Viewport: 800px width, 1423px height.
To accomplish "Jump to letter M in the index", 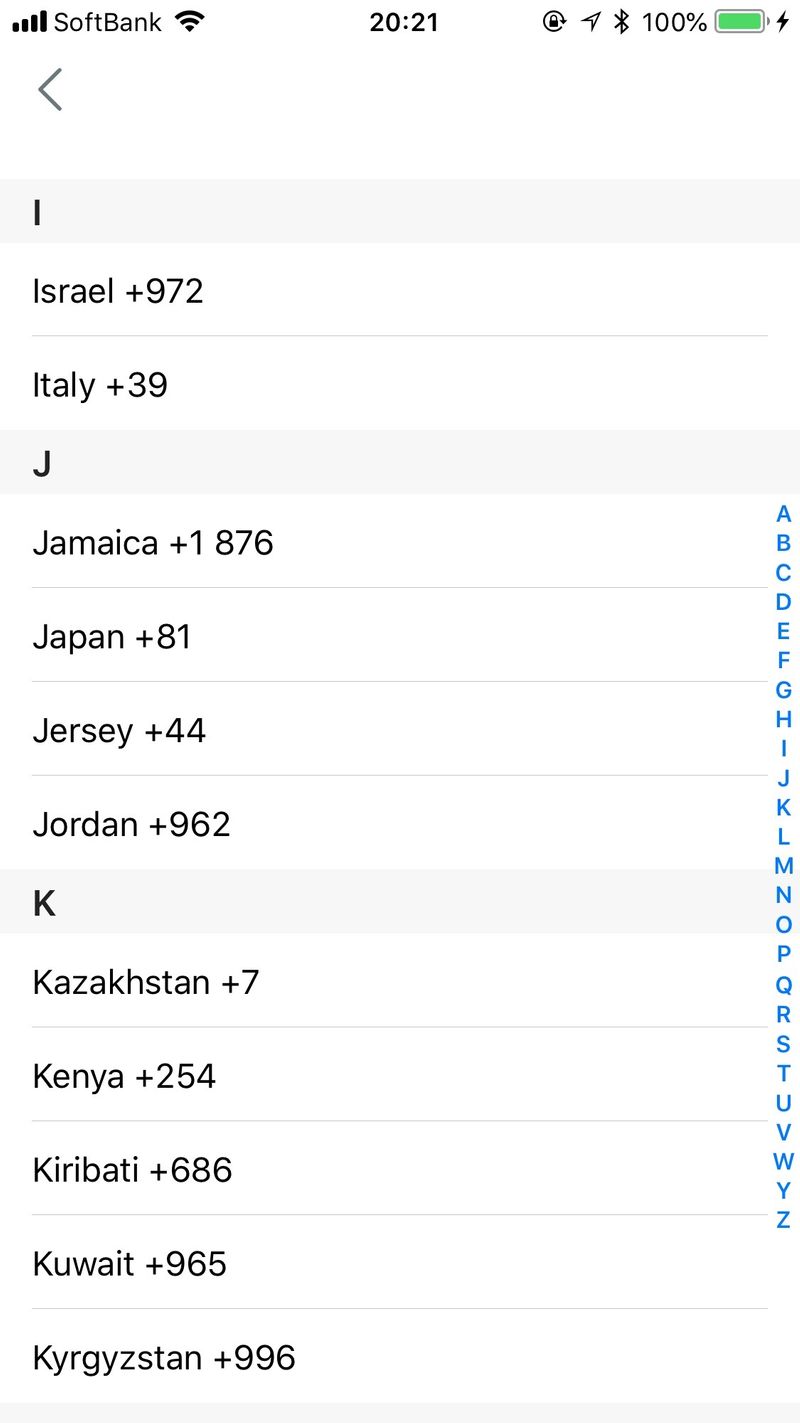I will [783, 866].
